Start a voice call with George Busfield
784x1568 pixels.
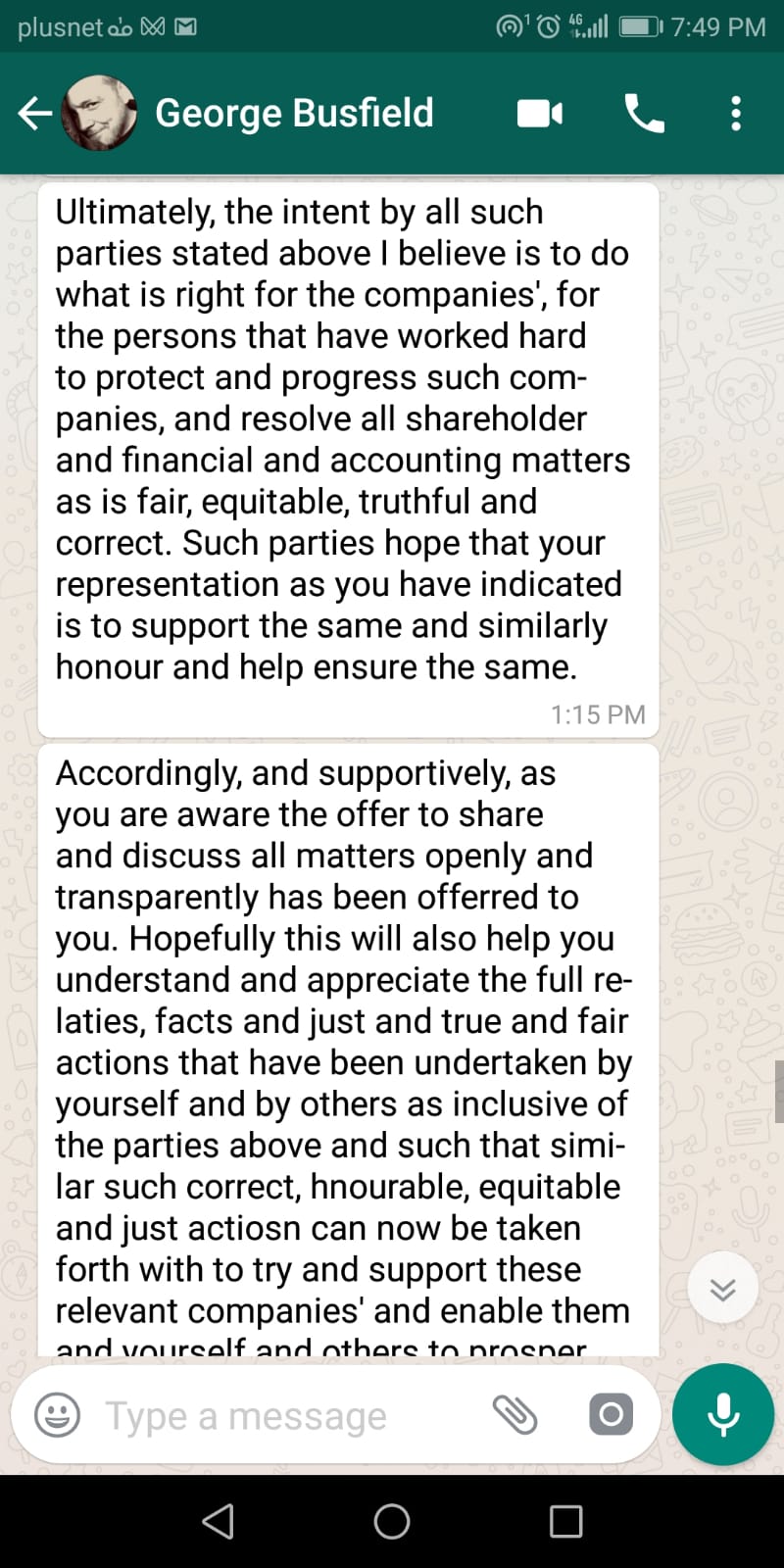pos(644,114)
